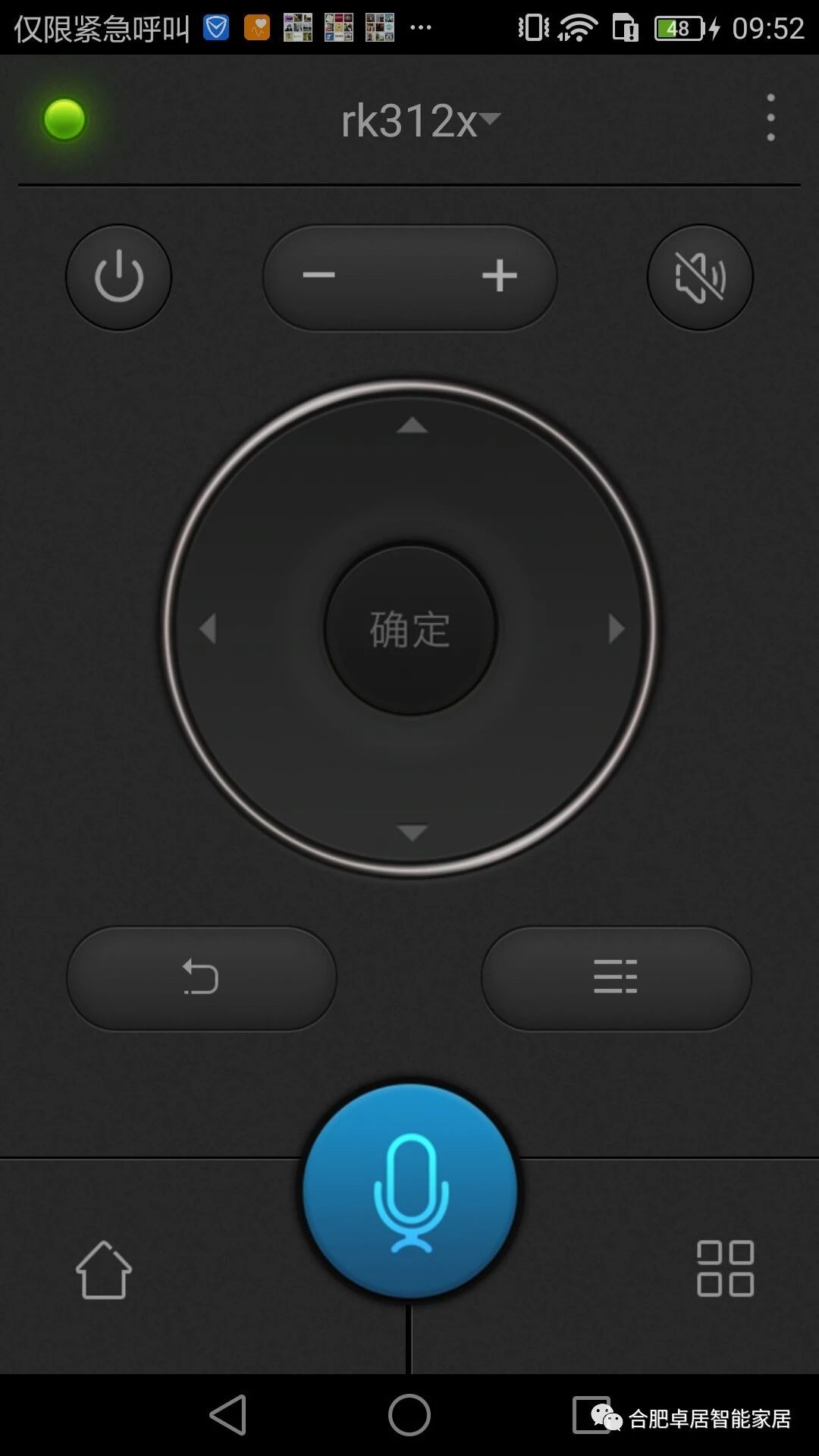Image resolution: width=819 pixels, height=1456 pixels.
Task: Open the rk312x device dropdown
Action: [x=419, y=121]
